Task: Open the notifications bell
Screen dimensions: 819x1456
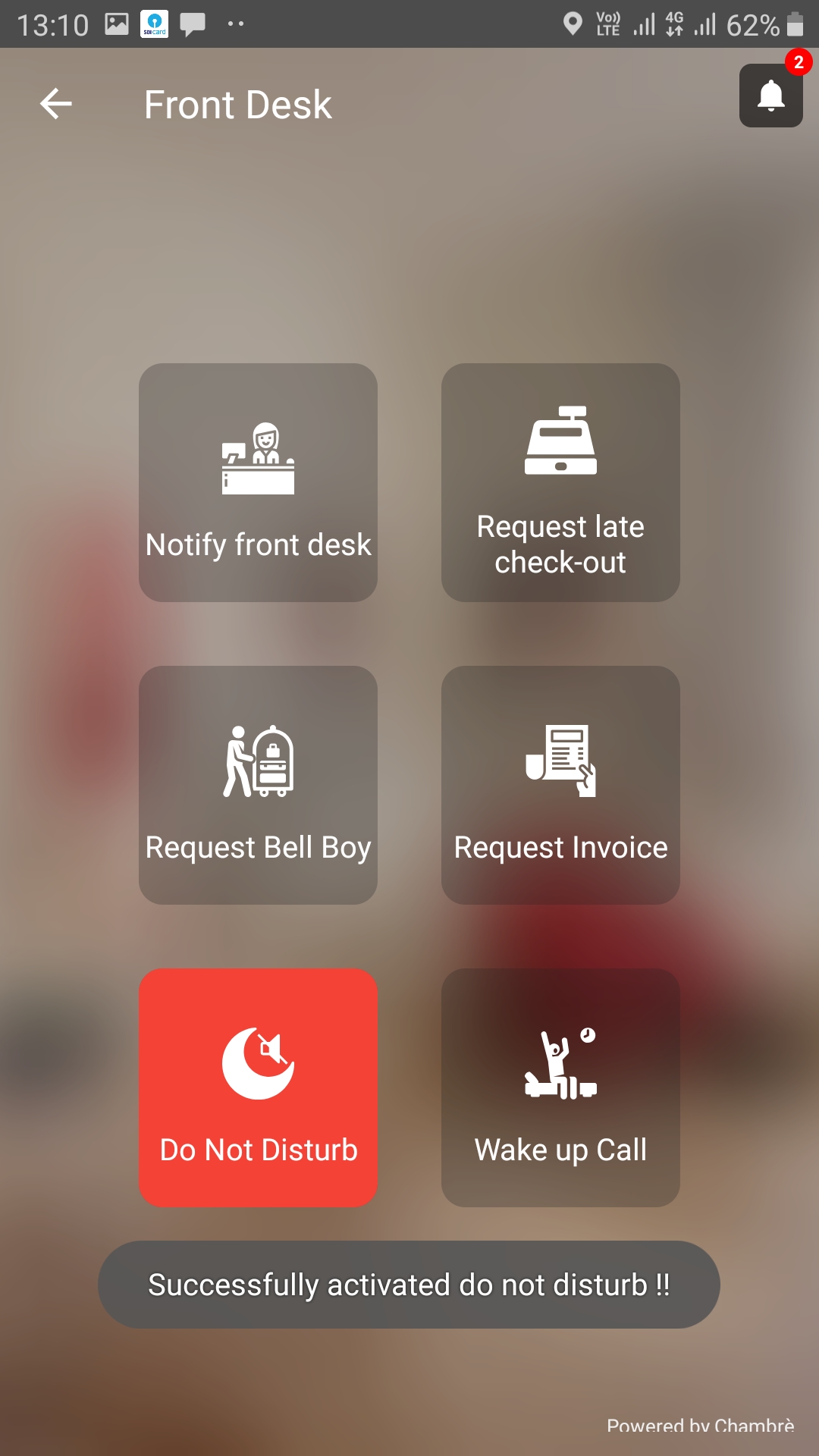Action: click(x=770, y=96)
